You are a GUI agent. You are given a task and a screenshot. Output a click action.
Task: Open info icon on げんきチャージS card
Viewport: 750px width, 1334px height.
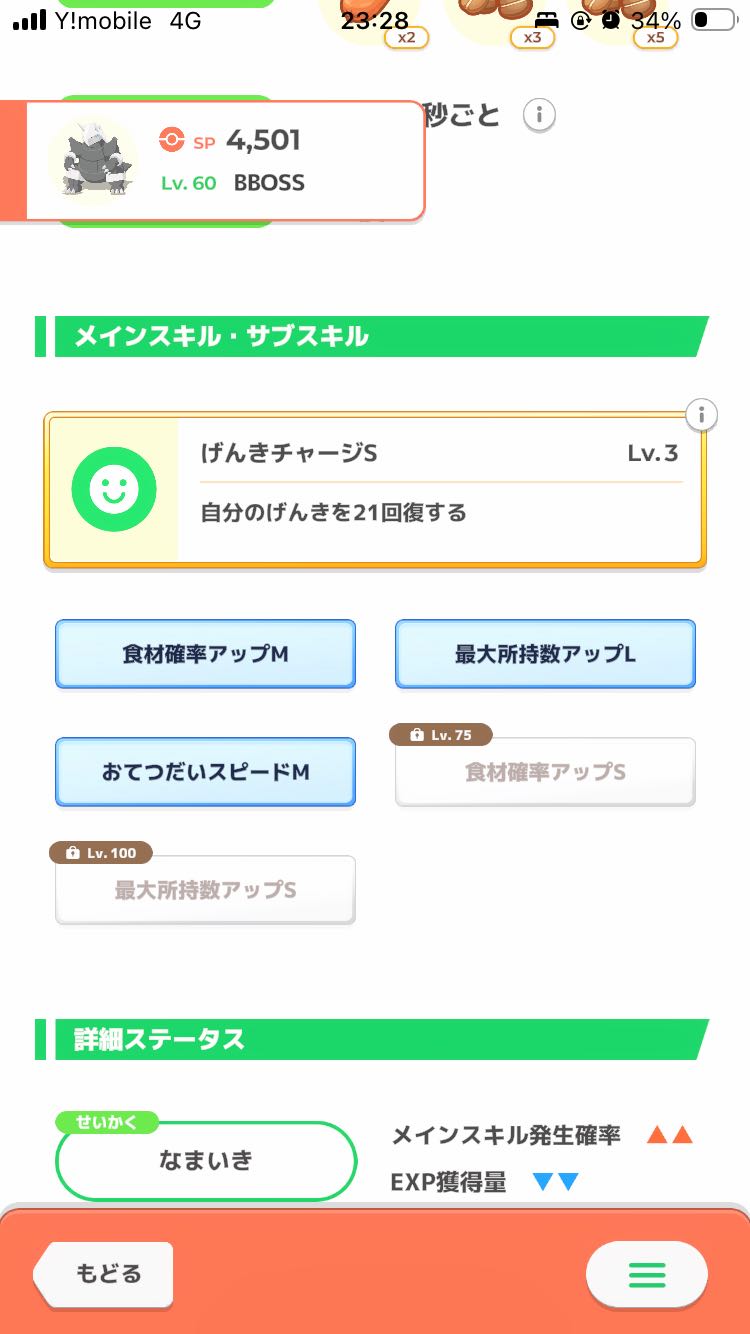702,414
